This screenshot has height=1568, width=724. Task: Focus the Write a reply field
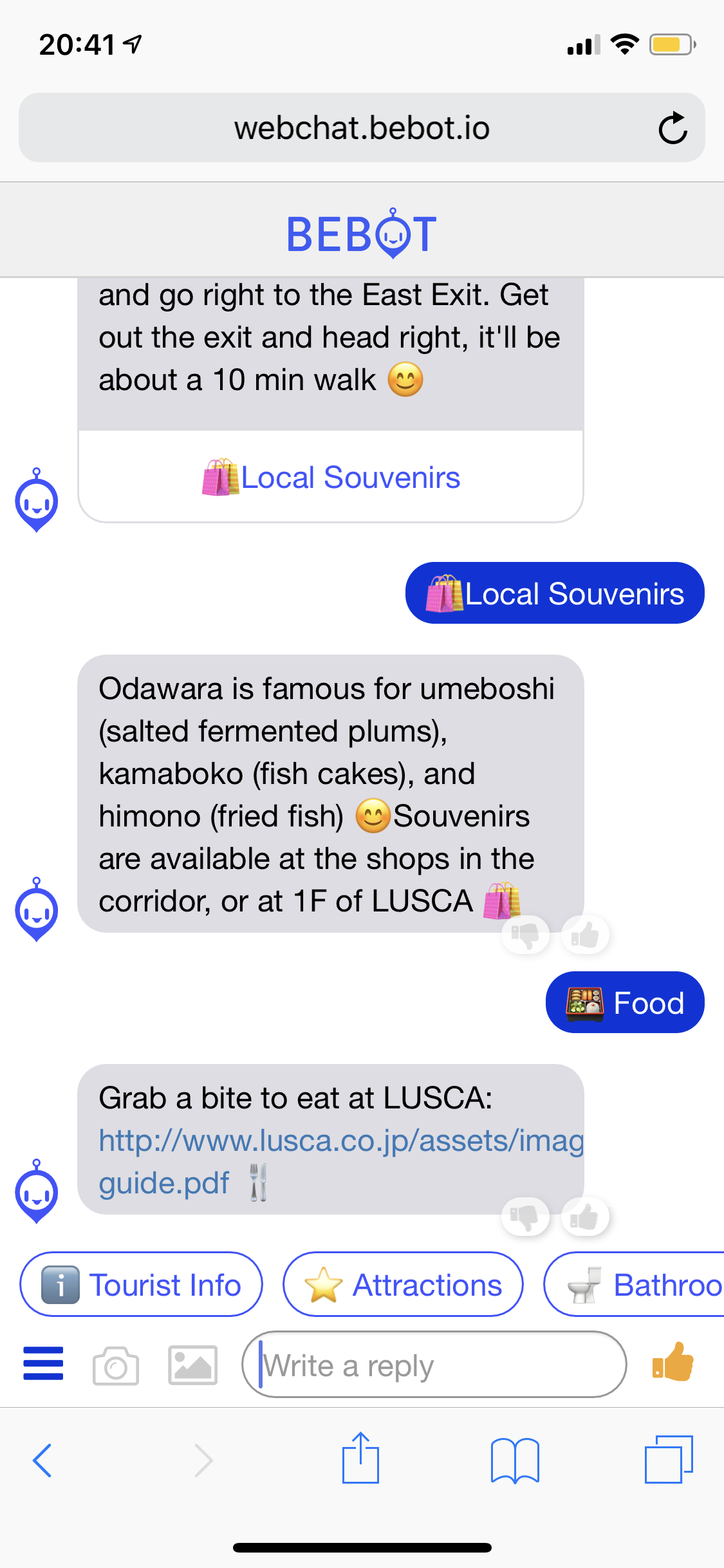pos(434,1365)
